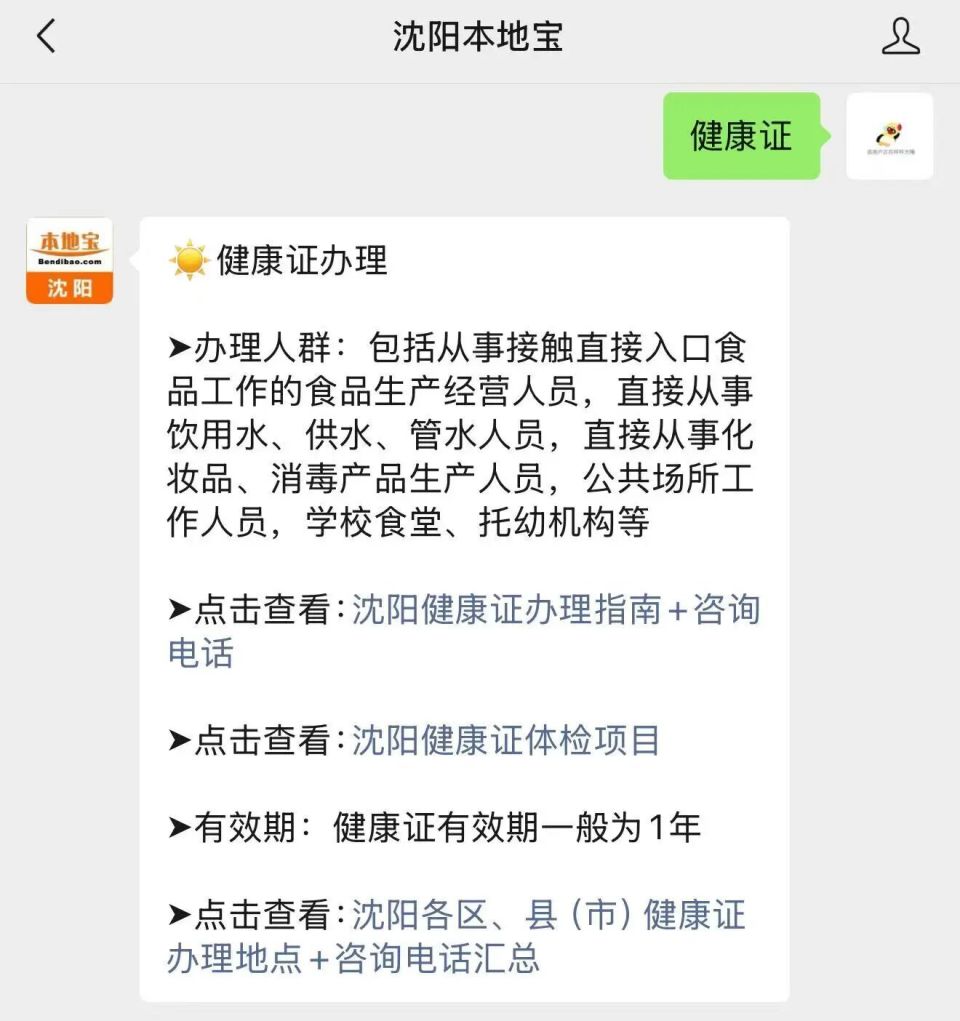
Task: Select the 沈阳 label on the account avatar
Action: pyautogui.click(x=68, y=286)
